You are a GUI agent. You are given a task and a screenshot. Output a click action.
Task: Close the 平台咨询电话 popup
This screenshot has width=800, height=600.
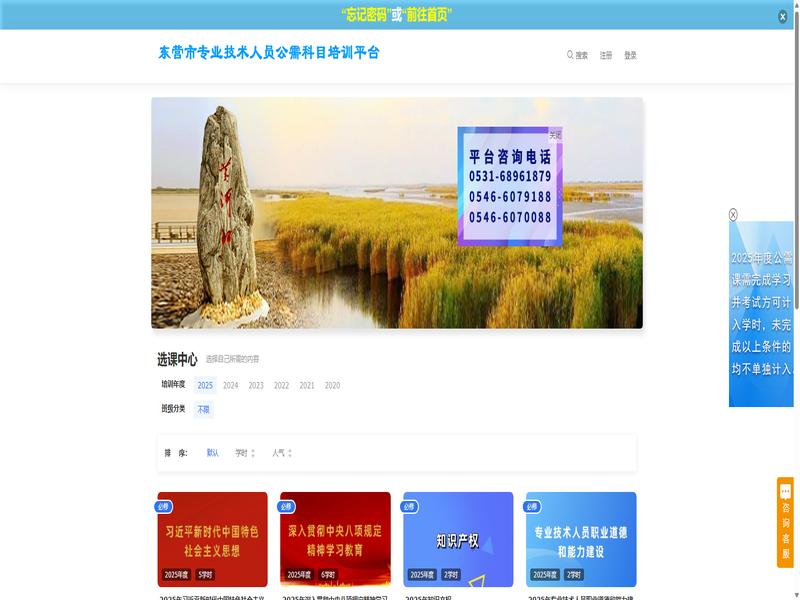coord(556,134)
